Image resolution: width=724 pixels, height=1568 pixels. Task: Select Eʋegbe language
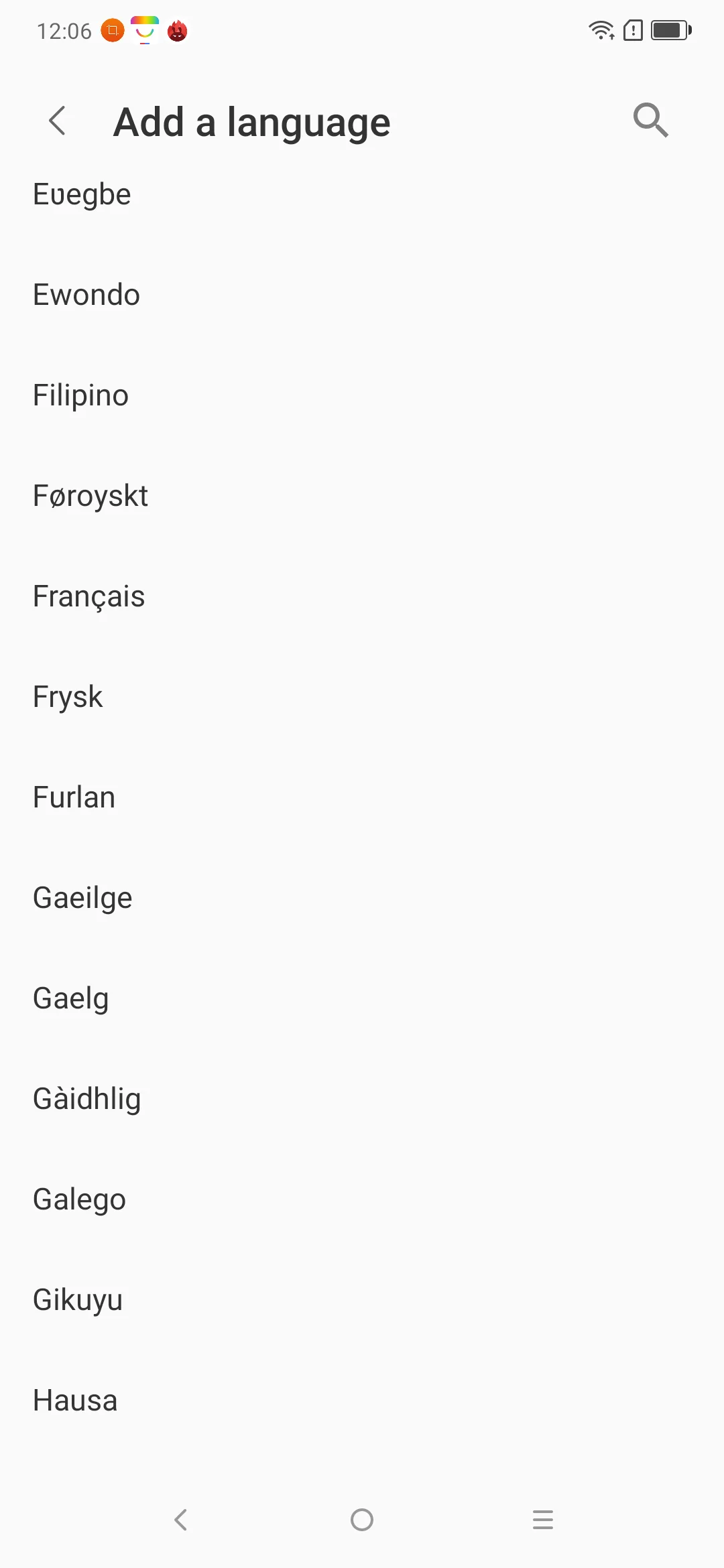[x=362, y=195]
